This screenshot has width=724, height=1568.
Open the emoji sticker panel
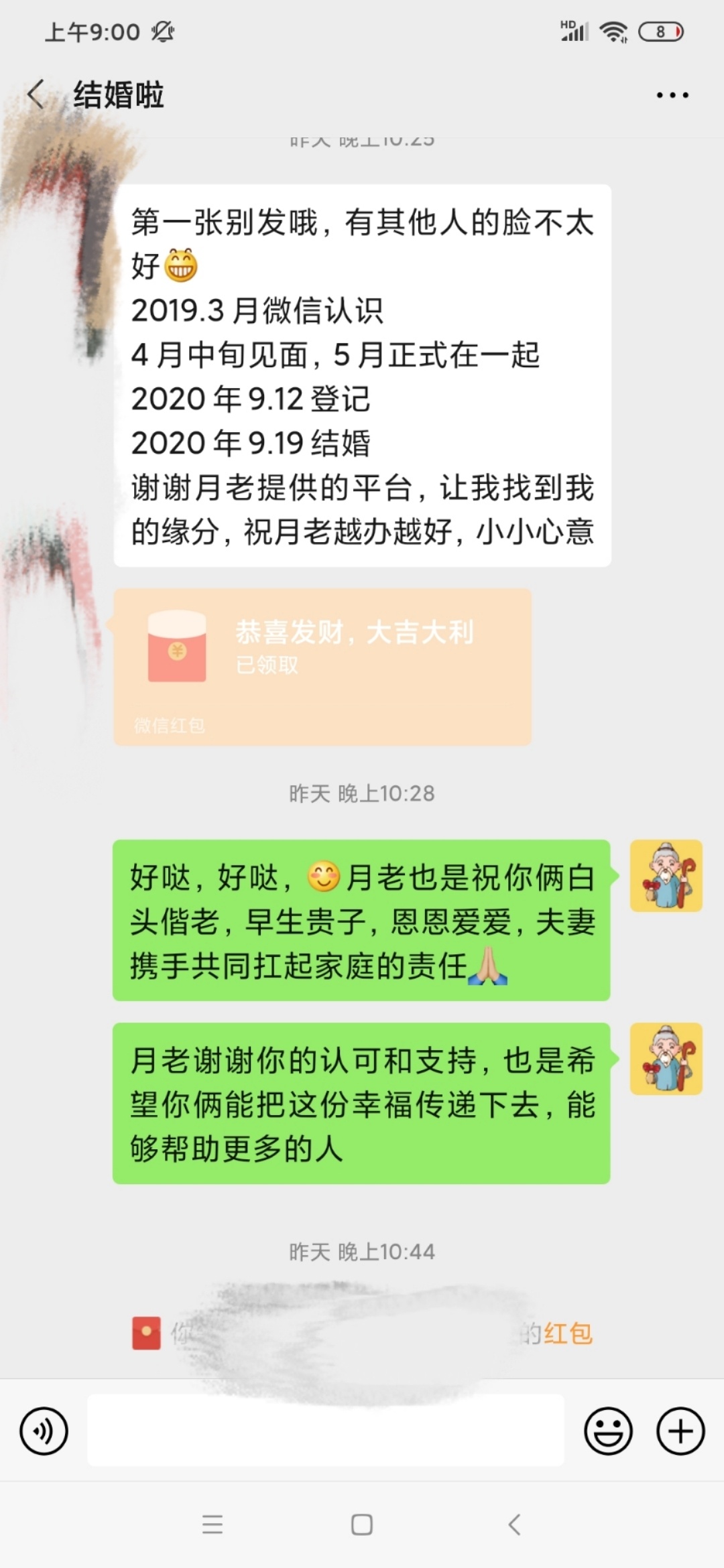(608, 1432)
